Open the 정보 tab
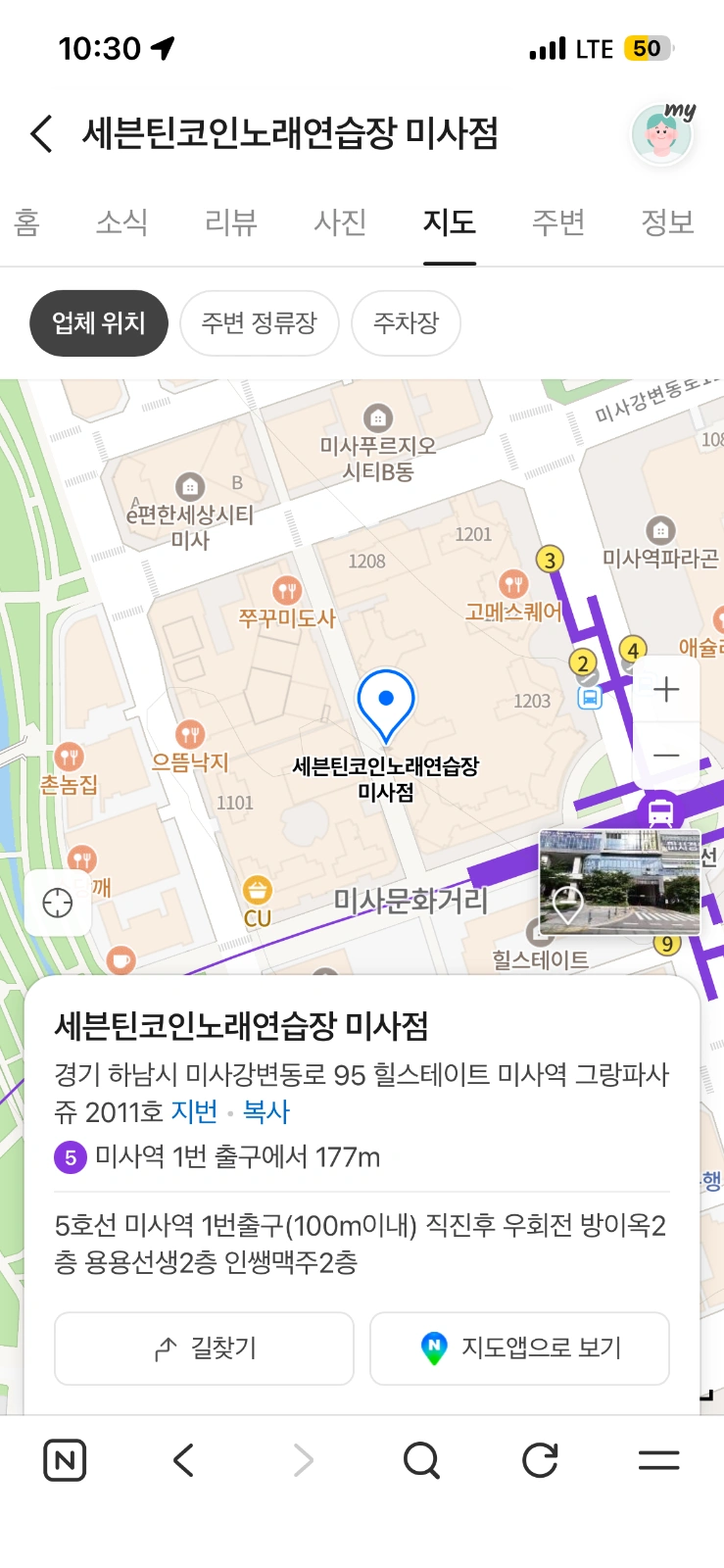Viewport: 724px width, 1568px height. click(667, 222)
